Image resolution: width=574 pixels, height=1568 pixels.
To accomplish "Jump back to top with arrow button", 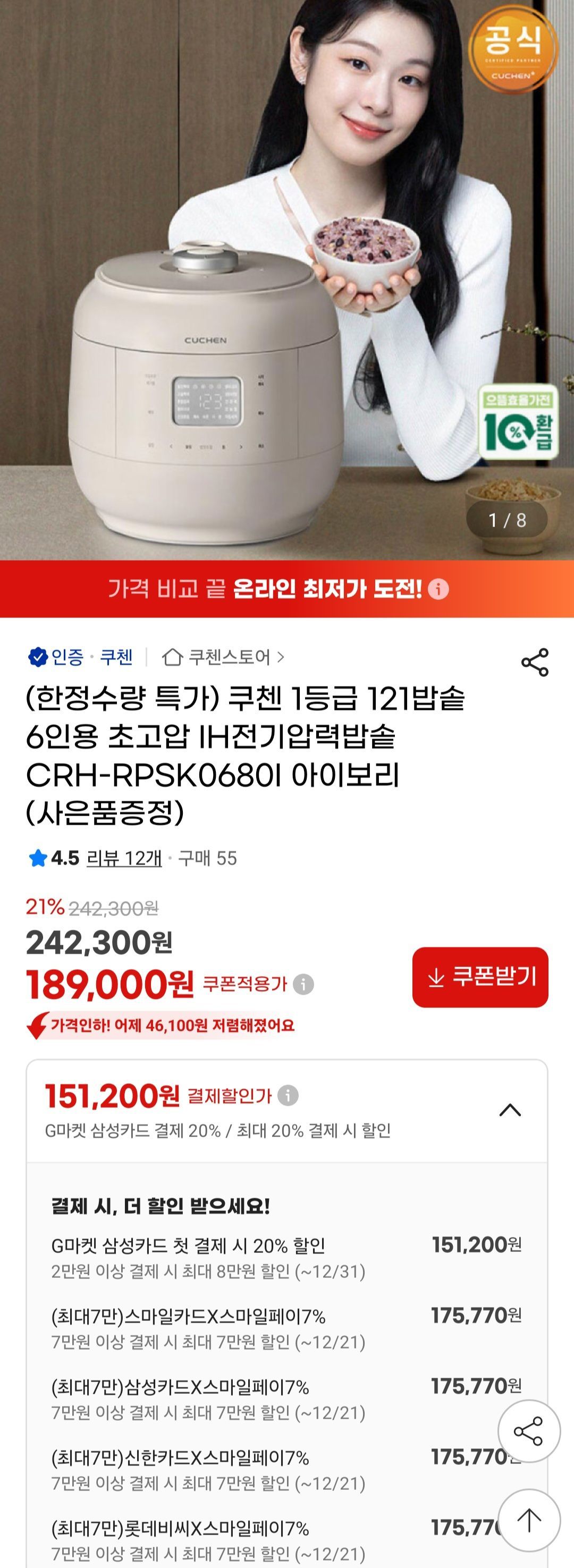I will point(528,1520).
